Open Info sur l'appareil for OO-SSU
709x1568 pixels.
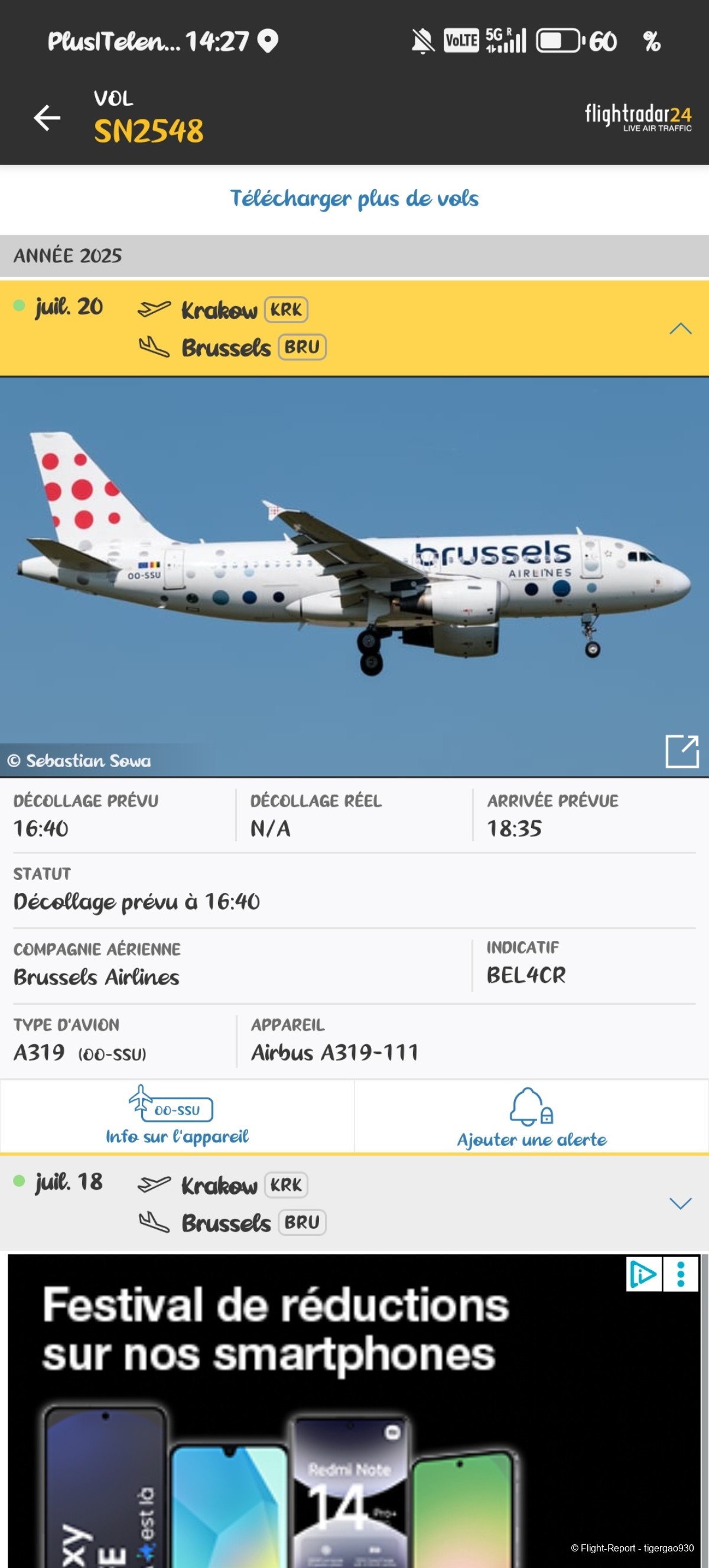coord(177,1116)
